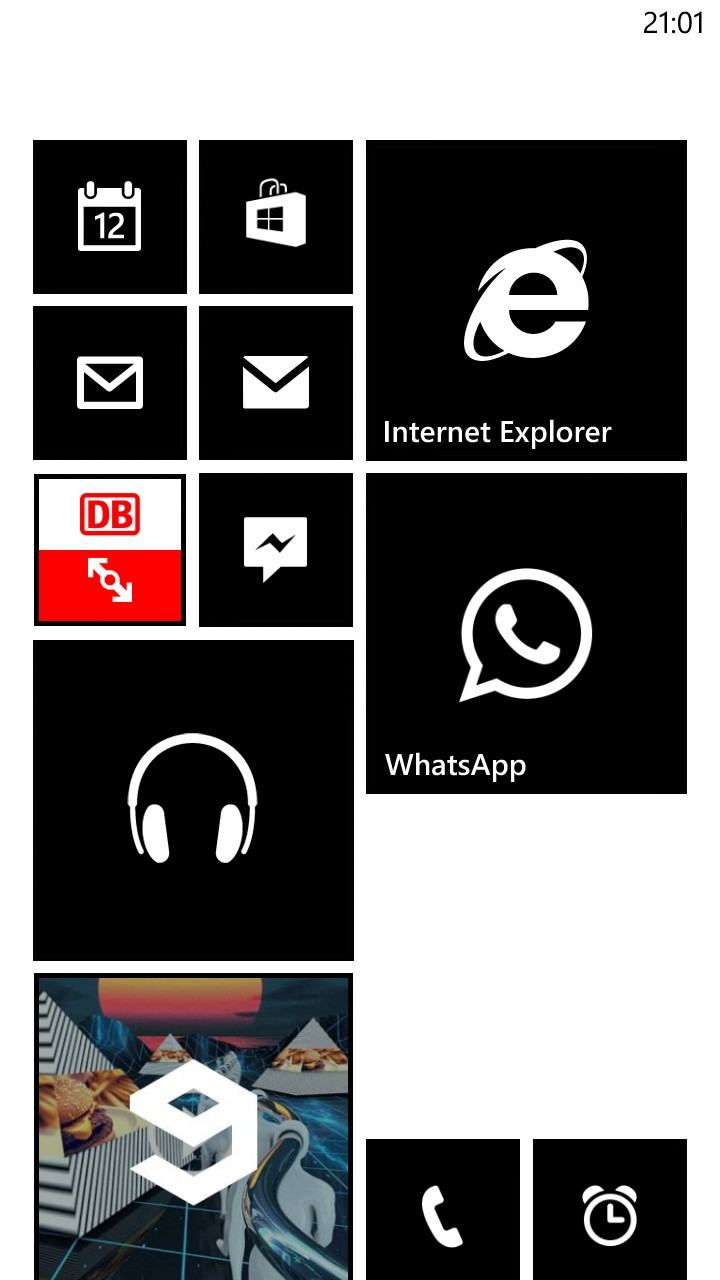Launch Internet Explorer

[526, 300]
